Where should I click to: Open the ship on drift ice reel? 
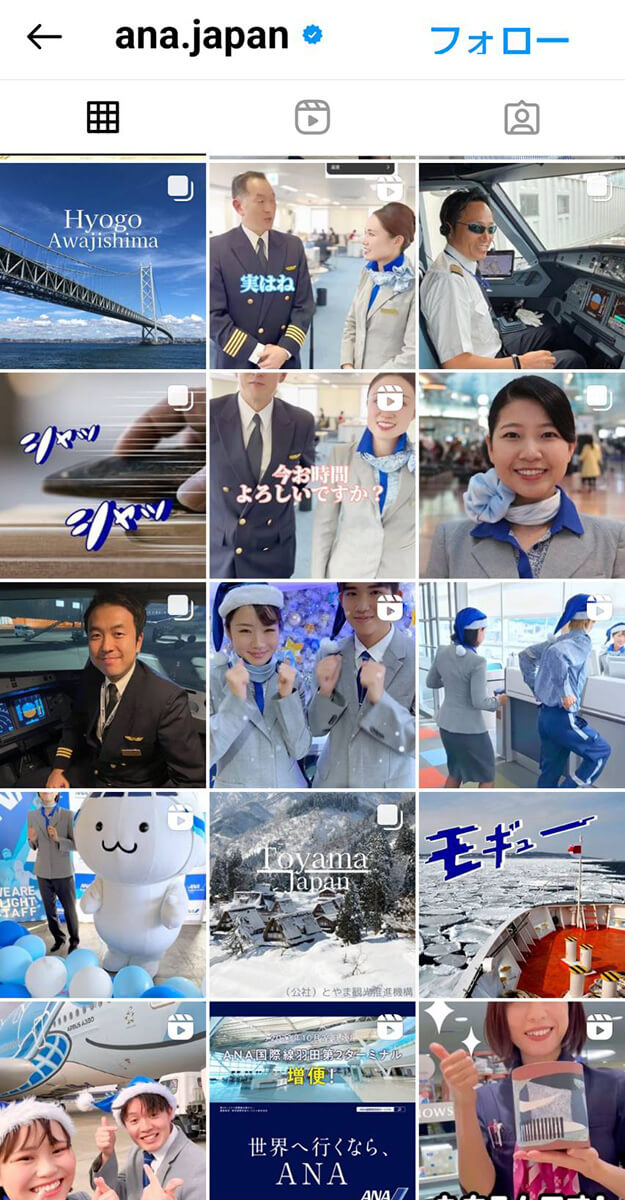coord(521,895)
